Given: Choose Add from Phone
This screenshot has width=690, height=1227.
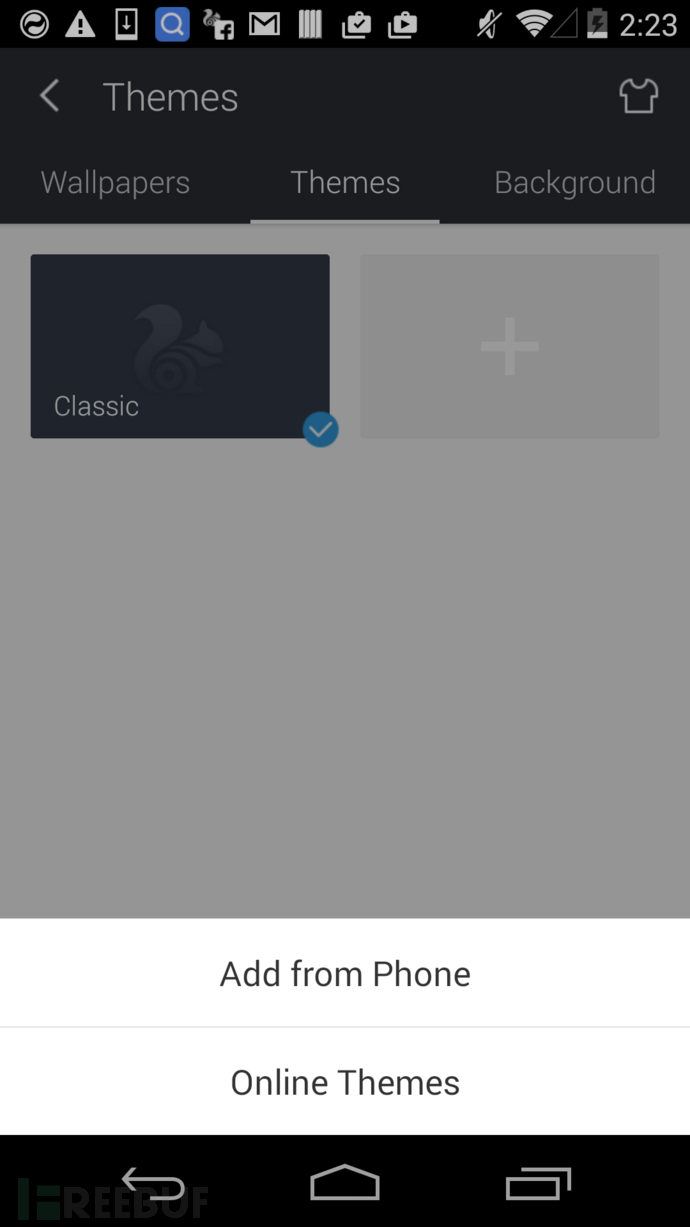Looking at the screenshot, I should coord(345,973).
